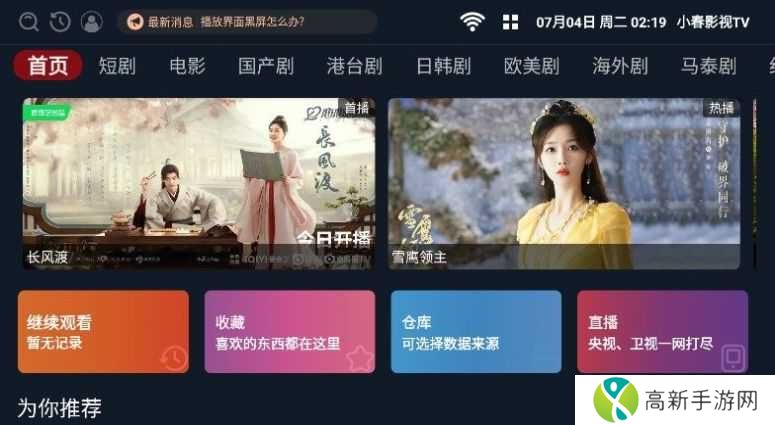This screenshot has height=425, width=775.
Task: Open the 长风渡 drama banner
Action: [199, 183]
